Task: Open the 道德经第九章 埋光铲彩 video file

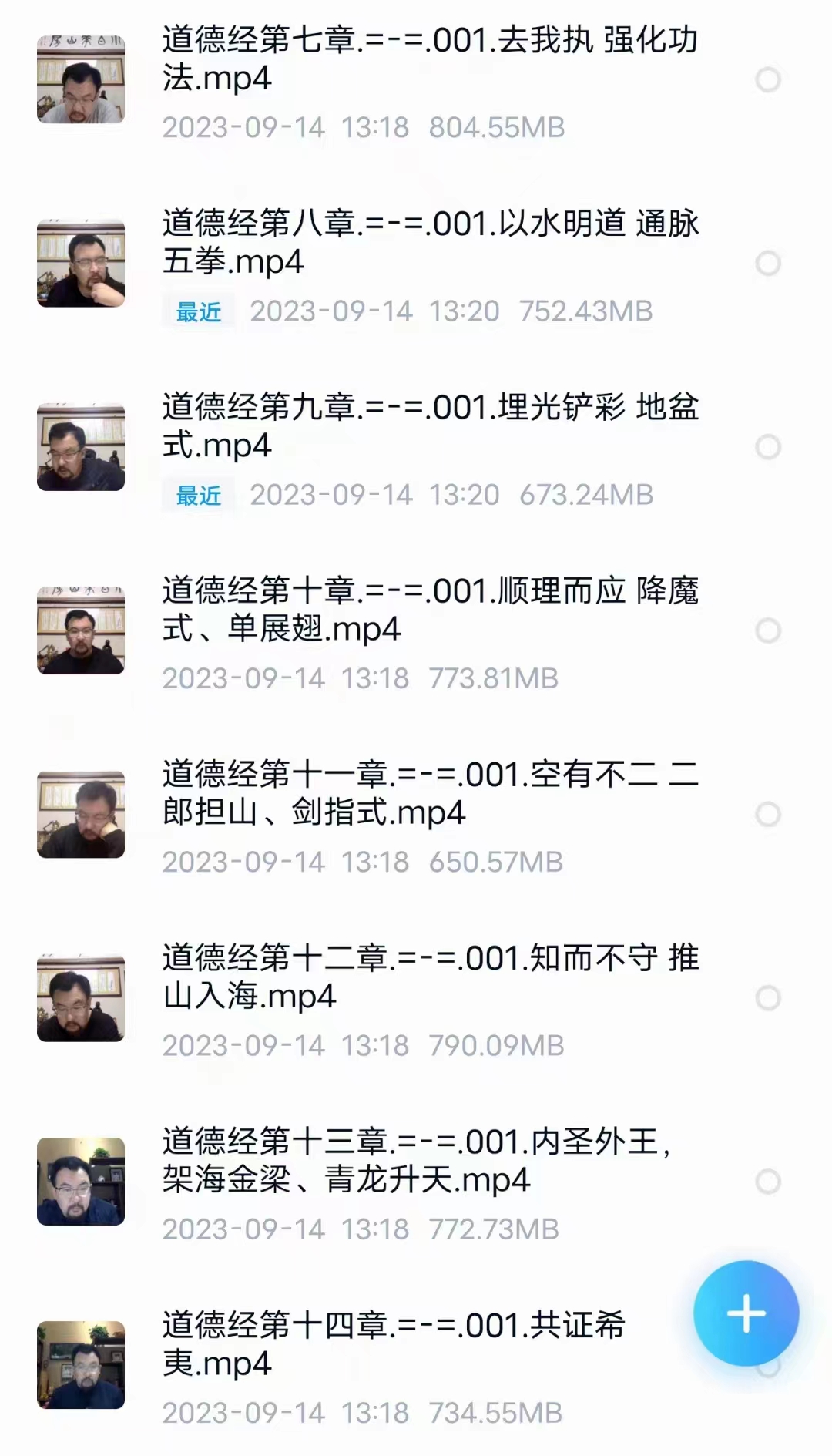Action: point(429,426)
